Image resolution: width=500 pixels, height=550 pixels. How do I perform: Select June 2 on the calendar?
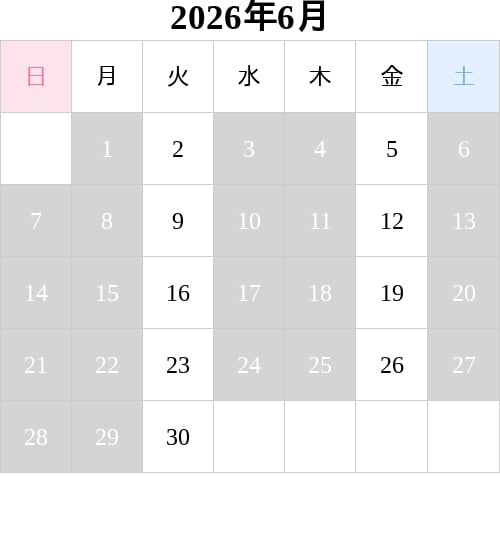coord(178,149)
